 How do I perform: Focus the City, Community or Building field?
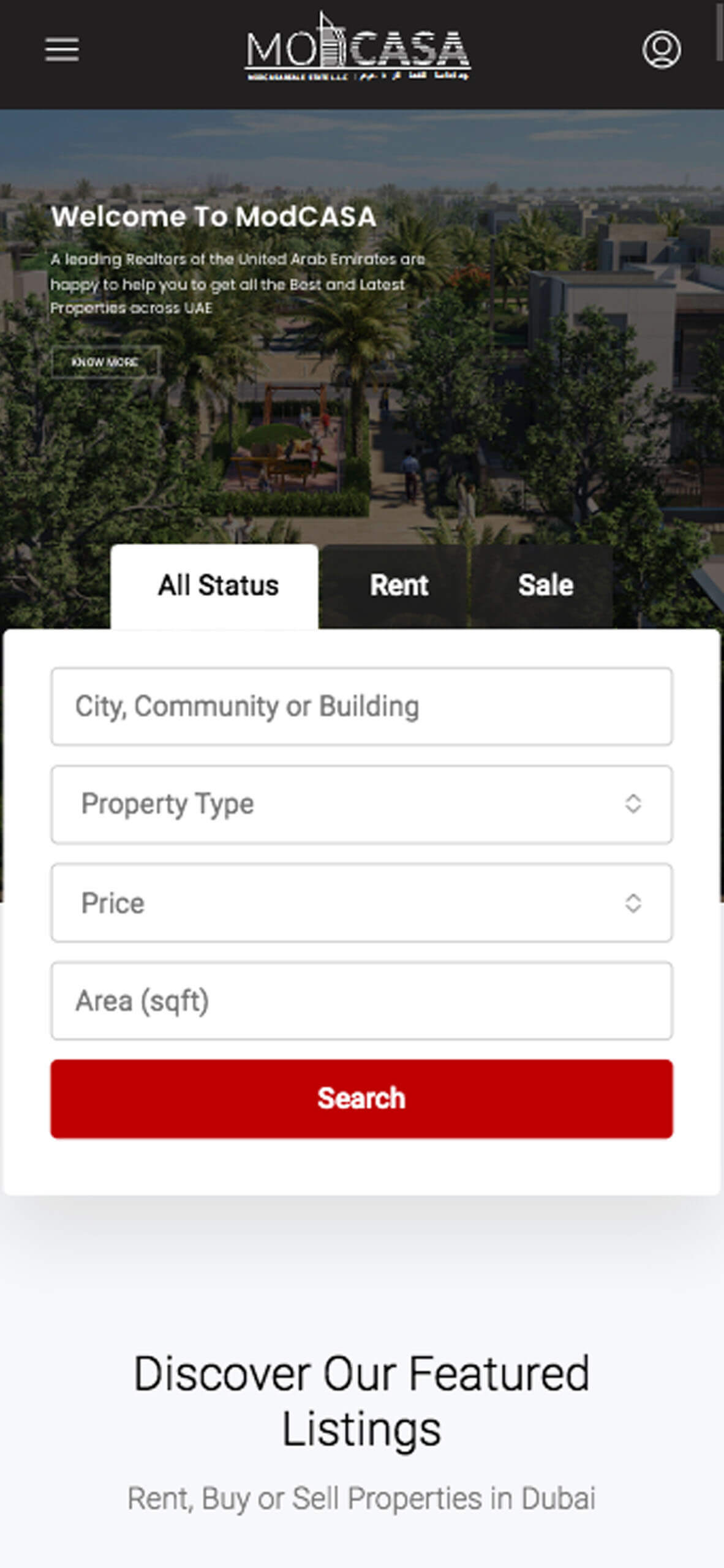(361, 706)
